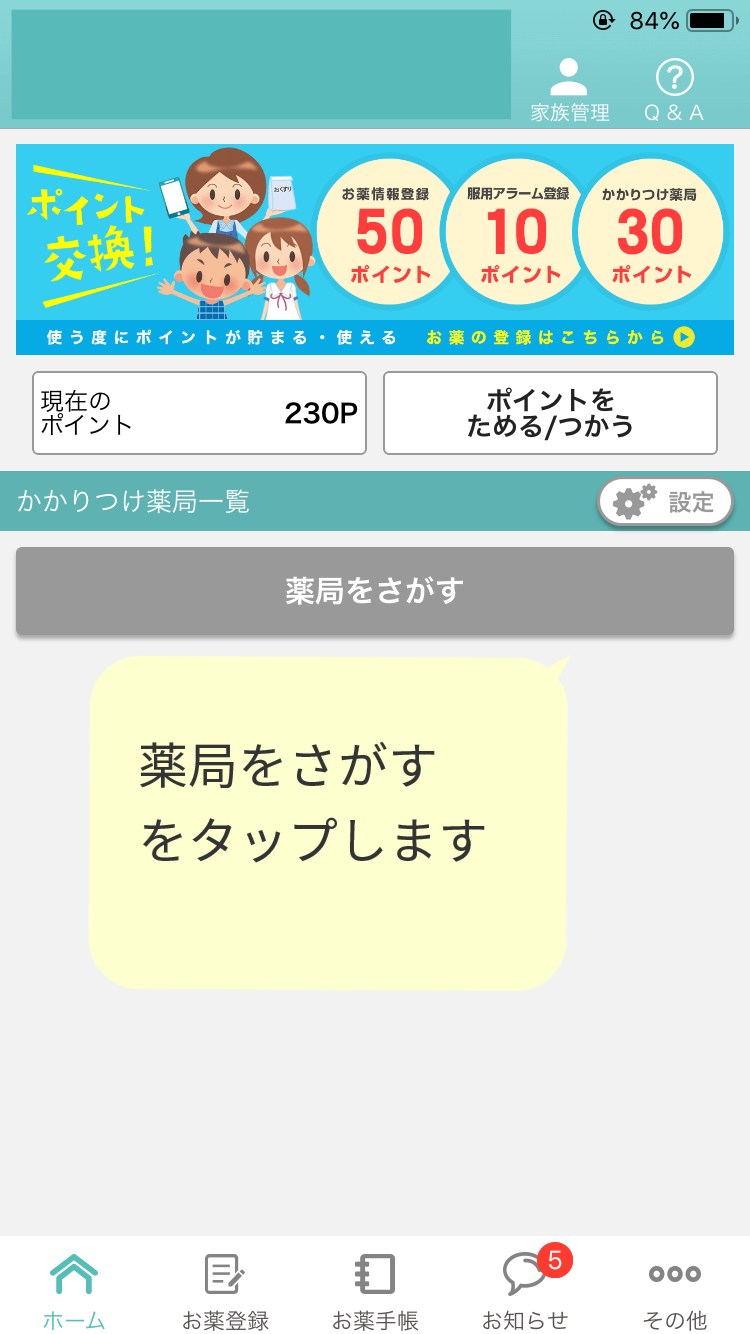This screenshot has width=750, height=1334.
Task: Open the お薬手帳 tab
Action: pos(375,1290)
